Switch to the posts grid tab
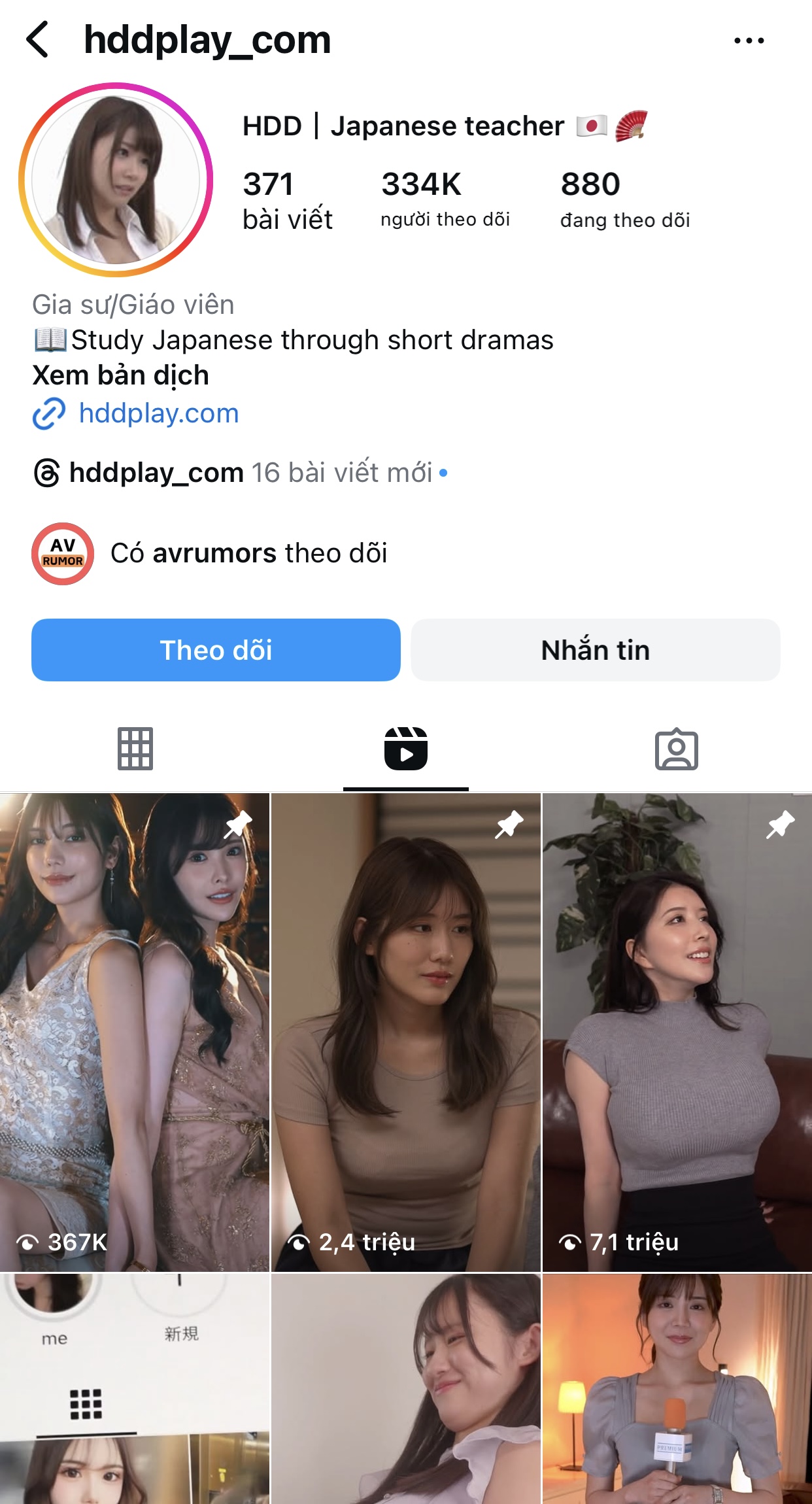This screenshot has width=812, height=1504. tap(135, 748)
